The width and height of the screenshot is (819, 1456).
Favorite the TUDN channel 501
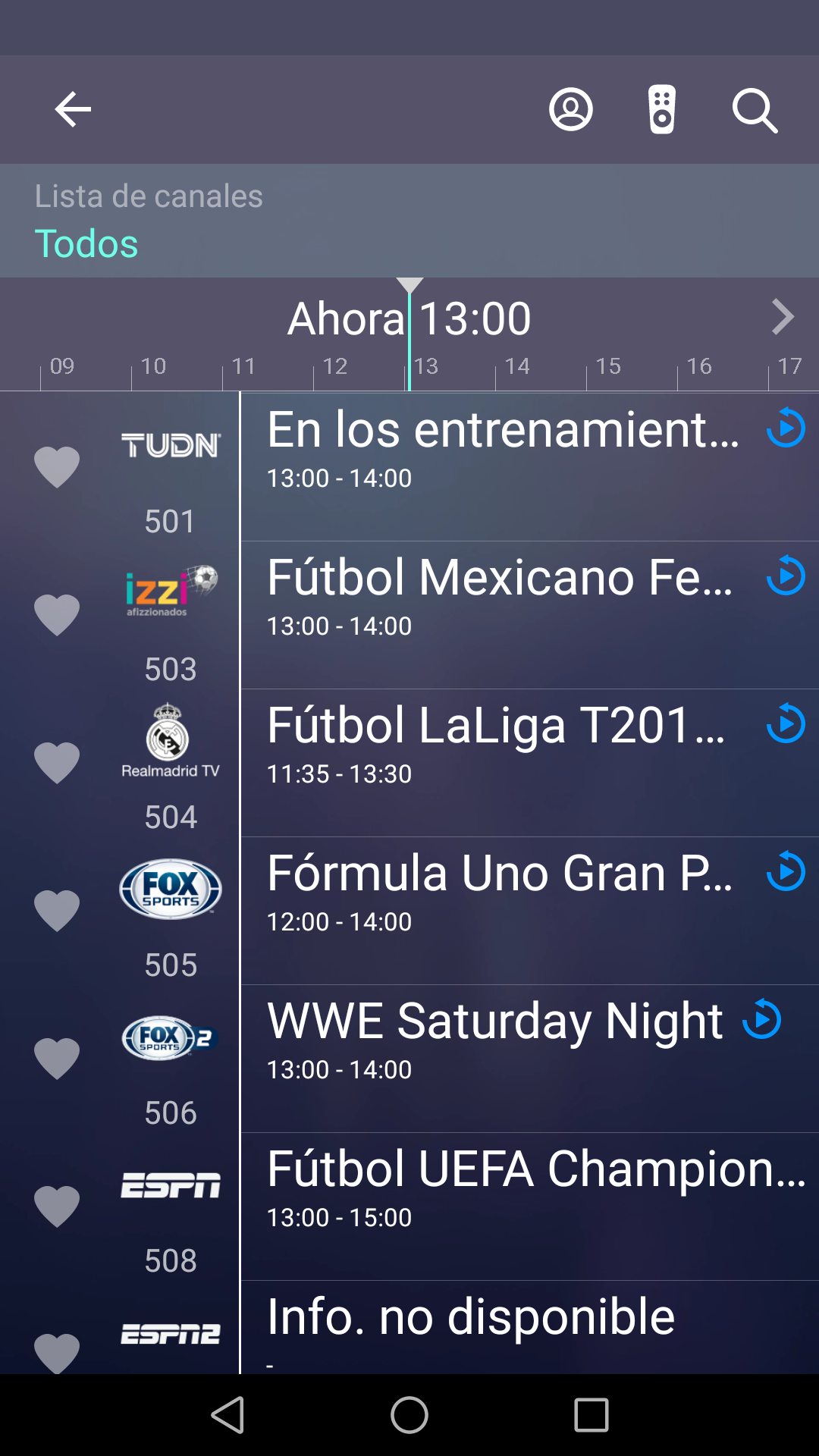point(57,466)
